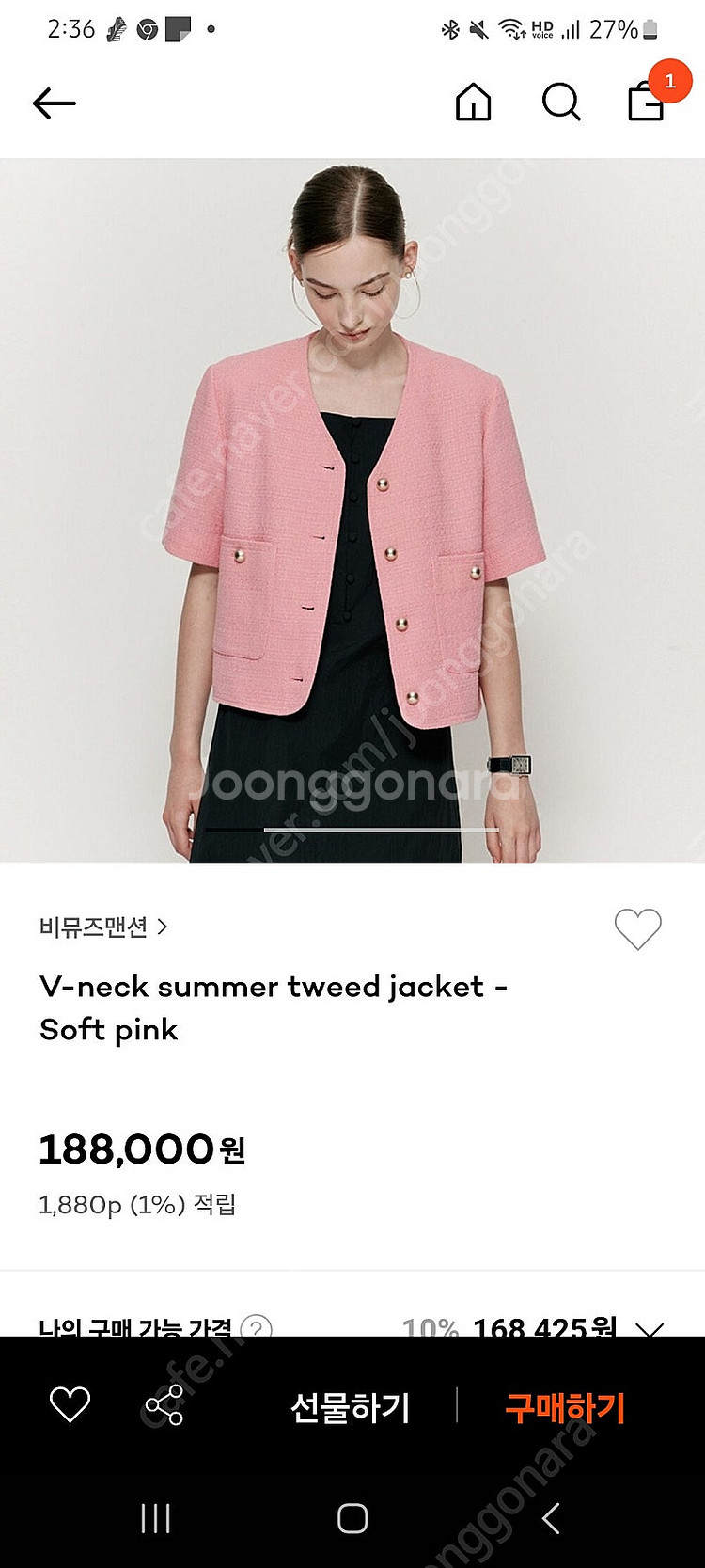Tap 구매하기 to buy the jacket

[565, 1407]
